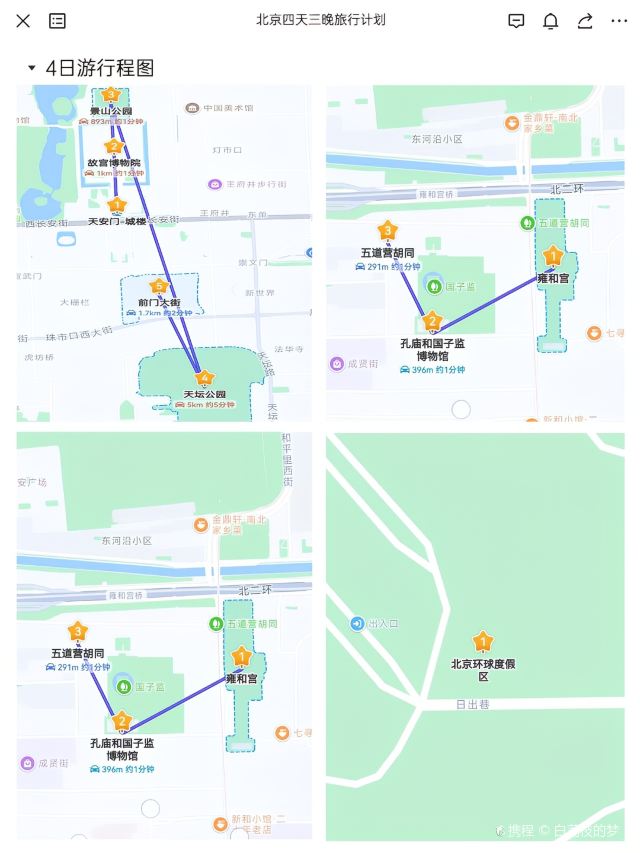This screenshot has height=853, width=640.
Task: Open the comments panel
Action: pyautogui.click(x=516, y=21)
